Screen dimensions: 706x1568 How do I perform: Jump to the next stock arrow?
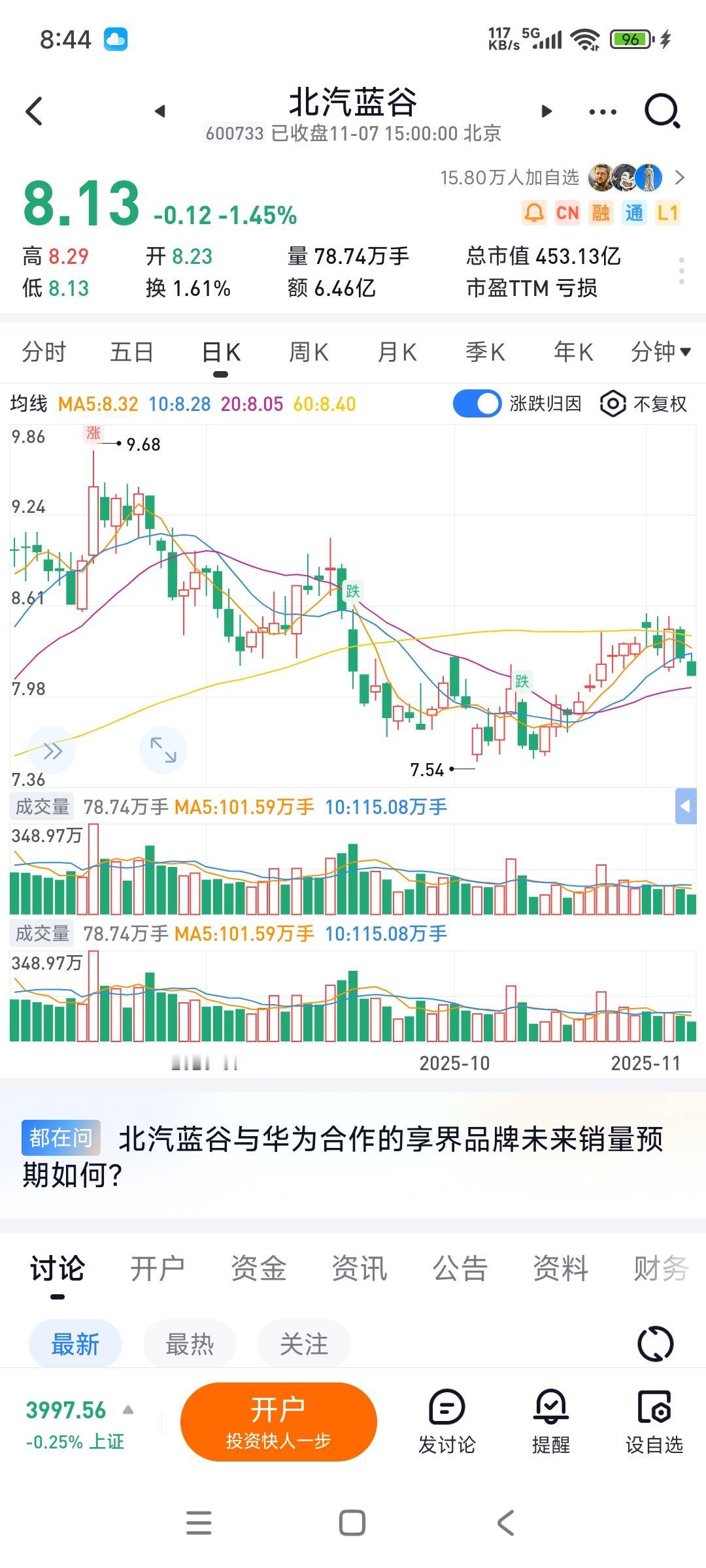(546, 111)
